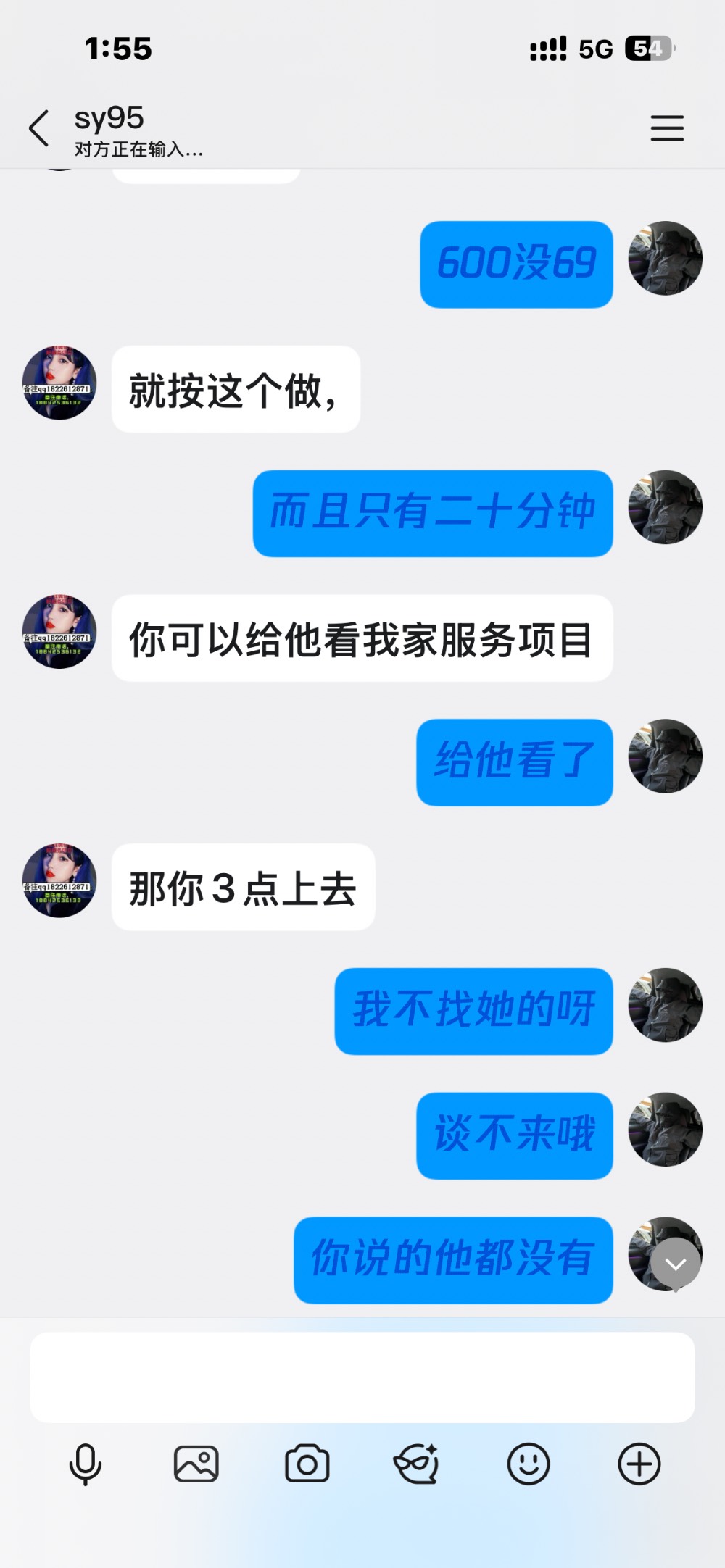Open the emoji panel
Viewport: 725px width, 1568px height.
[x=528, y=1464]
